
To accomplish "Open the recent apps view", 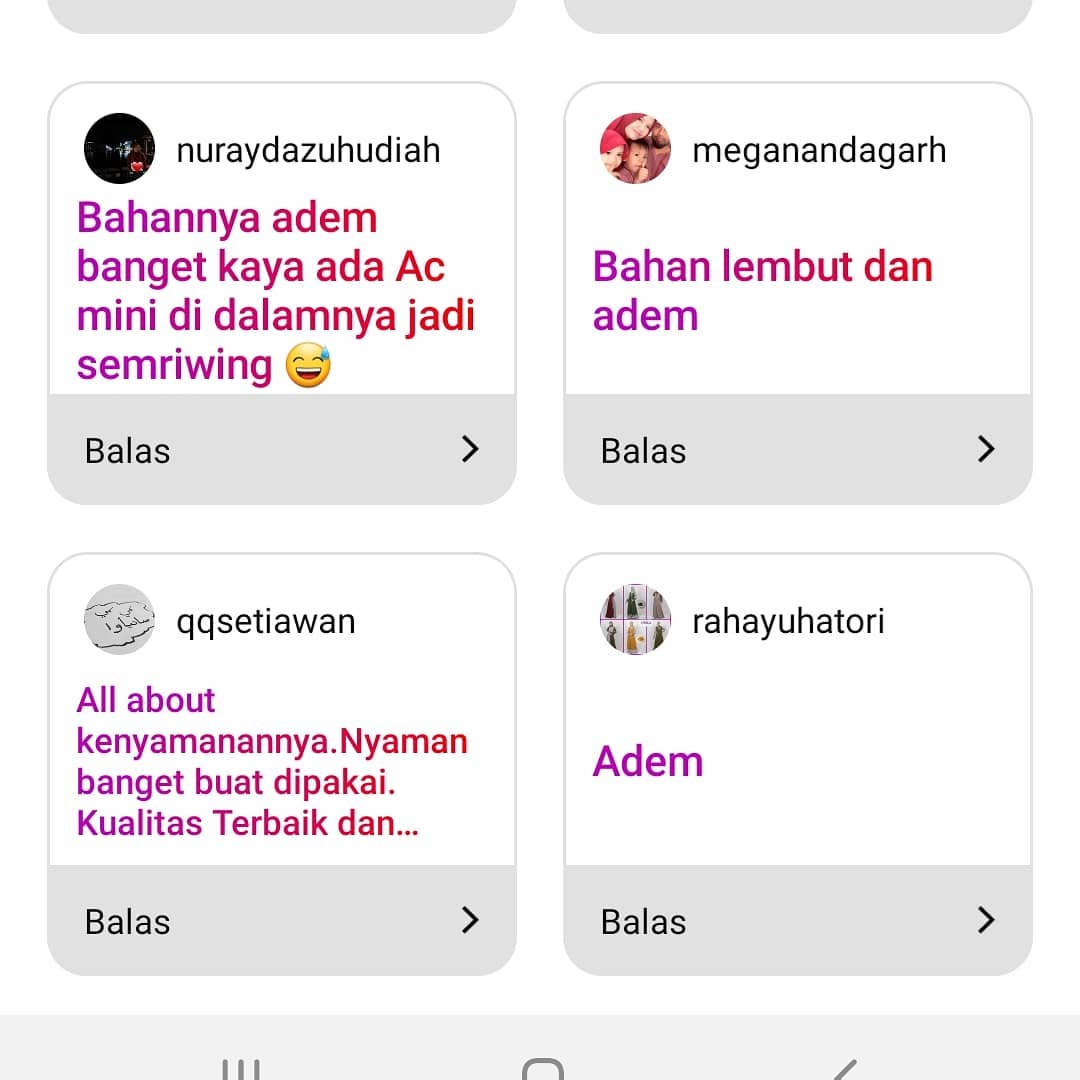I will 241,1070.
